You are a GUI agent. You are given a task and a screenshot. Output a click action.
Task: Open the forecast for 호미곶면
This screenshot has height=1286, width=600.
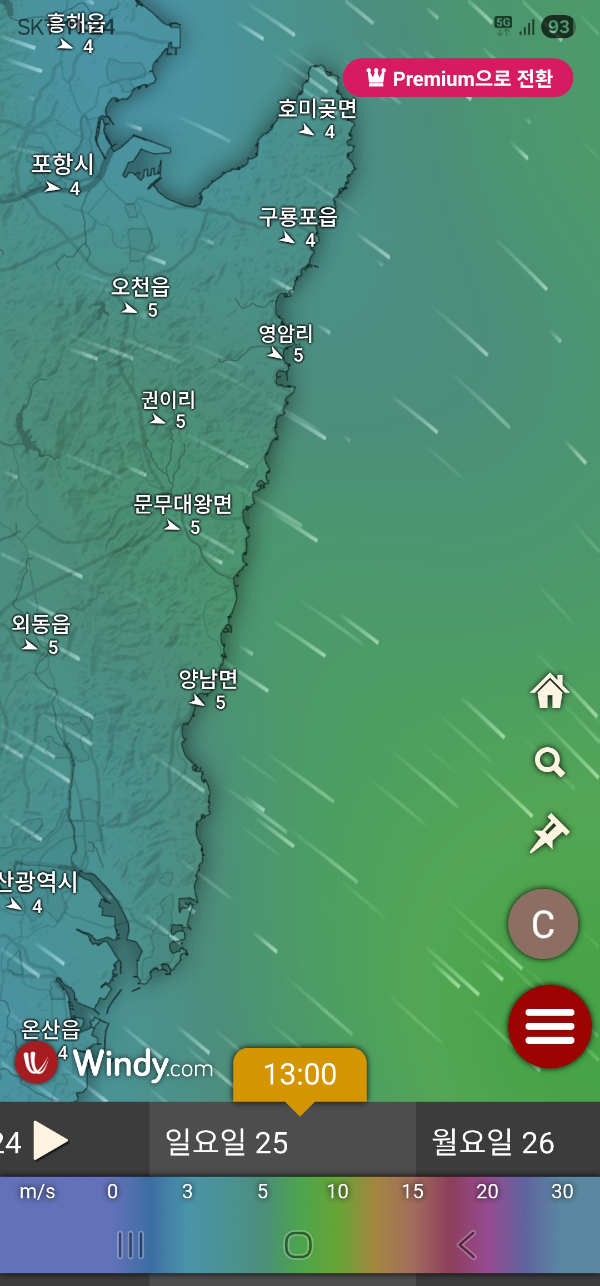[x=317, y=110]
